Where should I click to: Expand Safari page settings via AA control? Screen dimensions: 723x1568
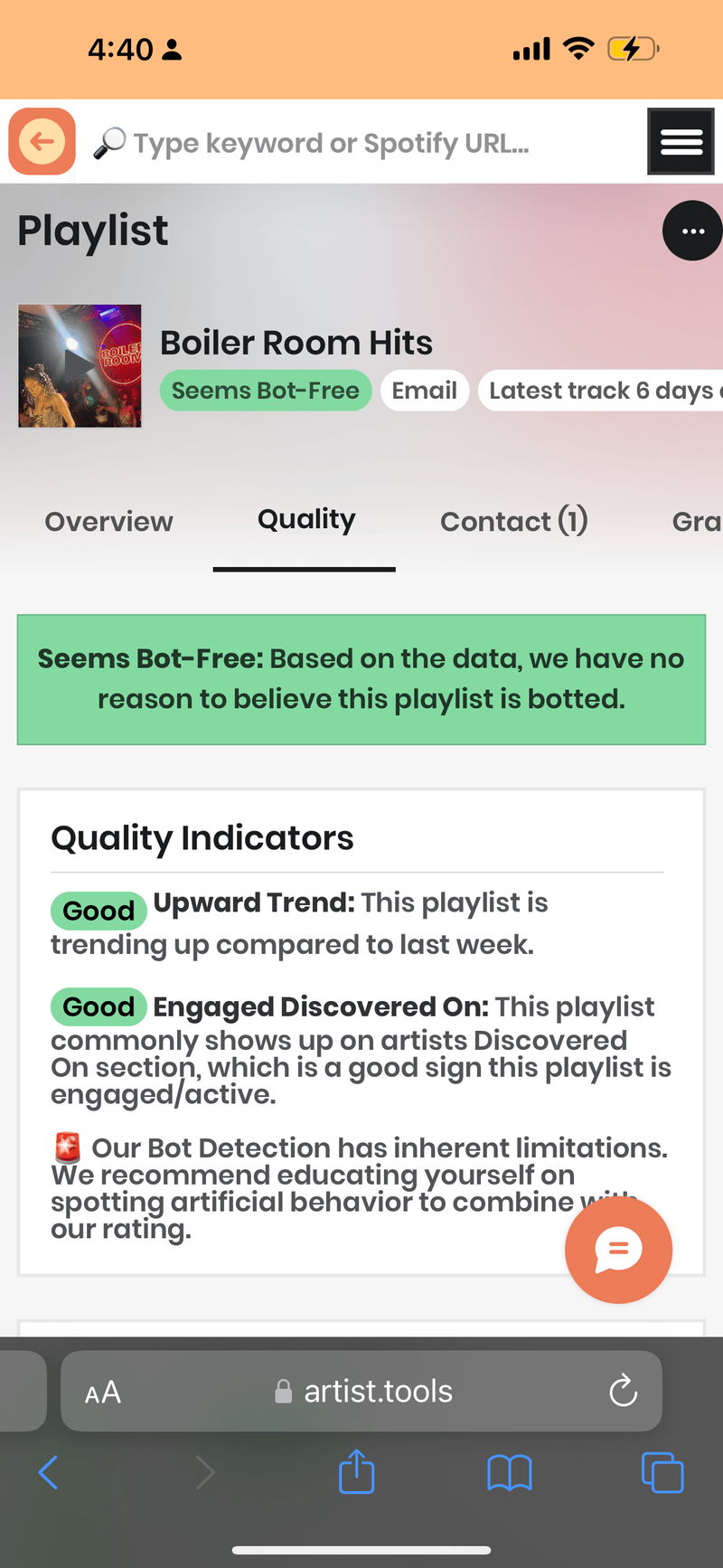pos(102,1392)
